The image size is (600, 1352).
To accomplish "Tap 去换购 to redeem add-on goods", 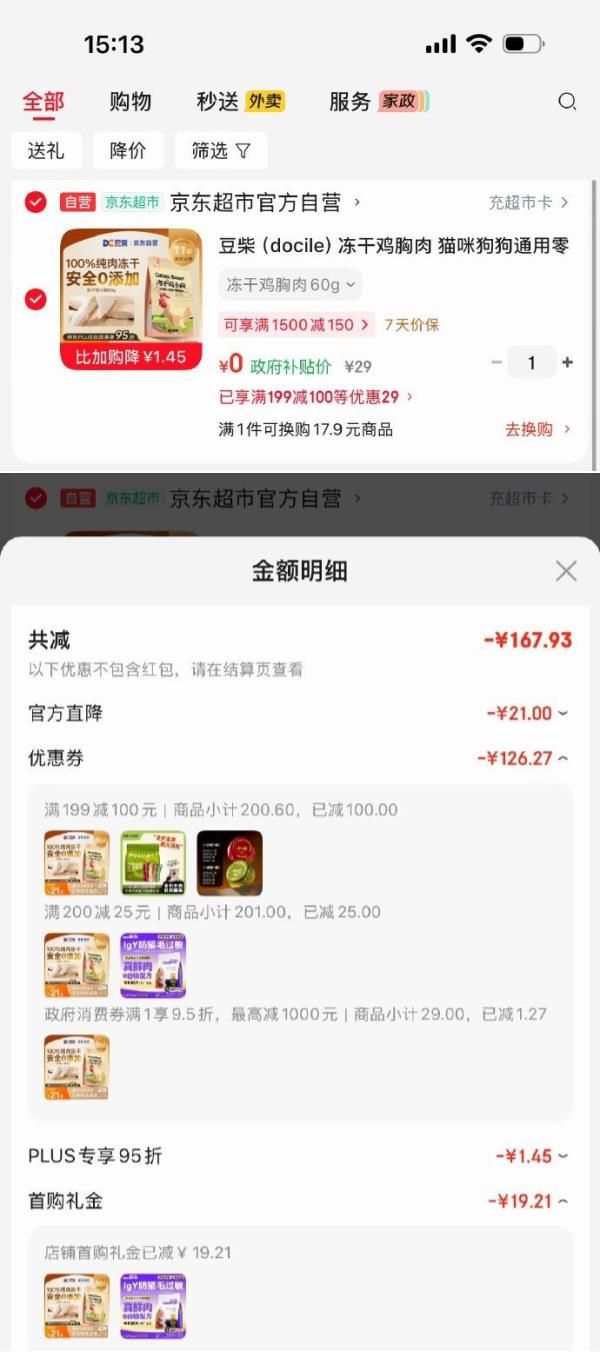I will [x=537, y=429].
